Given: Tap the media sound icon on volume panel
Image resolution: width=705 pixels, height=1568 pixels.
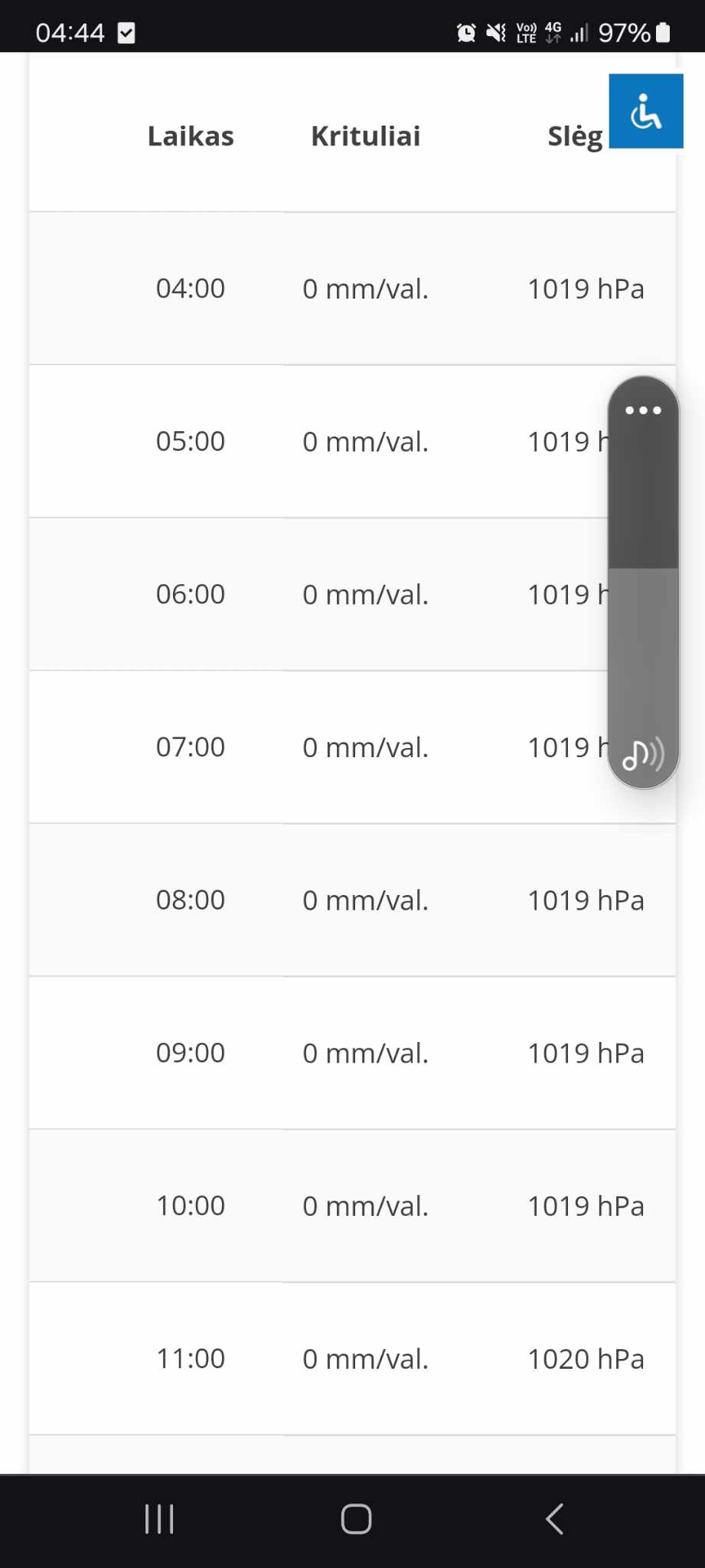Looking at the screenshot, I should point(643,755).
